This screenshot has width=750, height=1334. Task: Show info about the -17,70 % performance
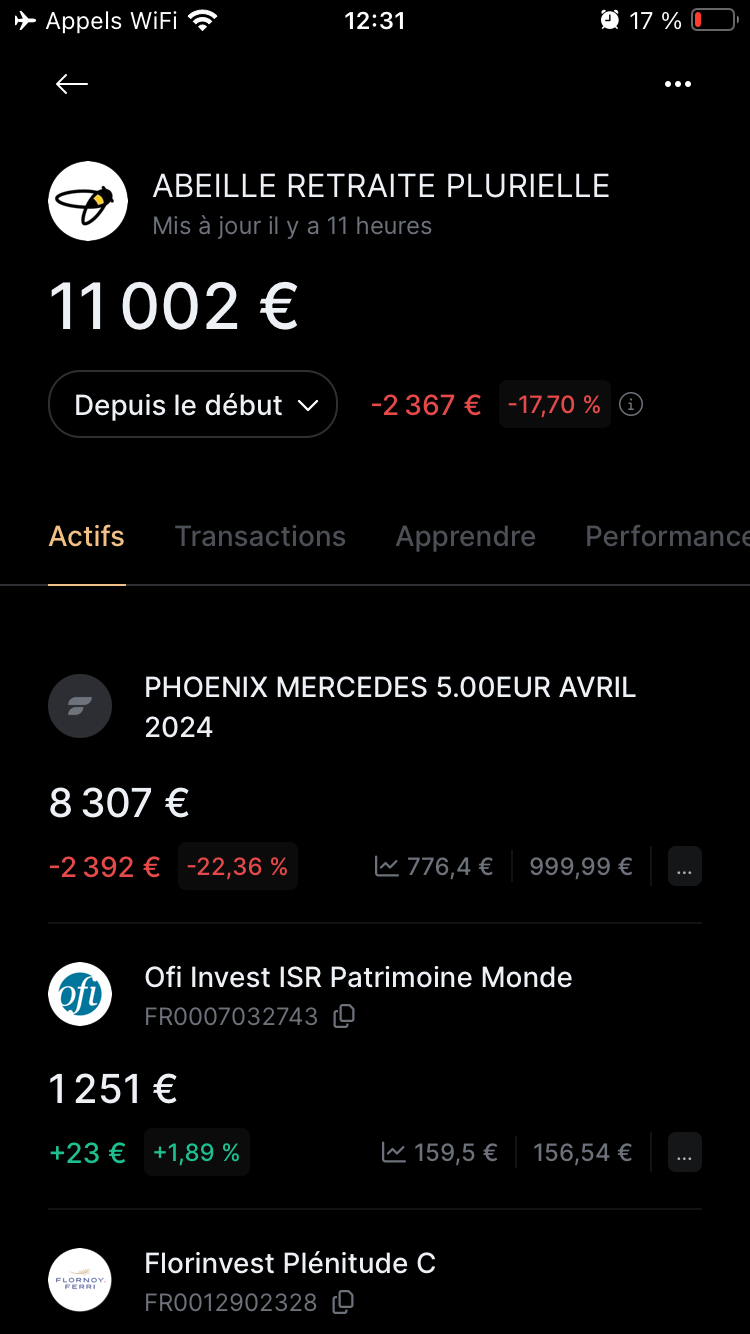tap(631, 405)
